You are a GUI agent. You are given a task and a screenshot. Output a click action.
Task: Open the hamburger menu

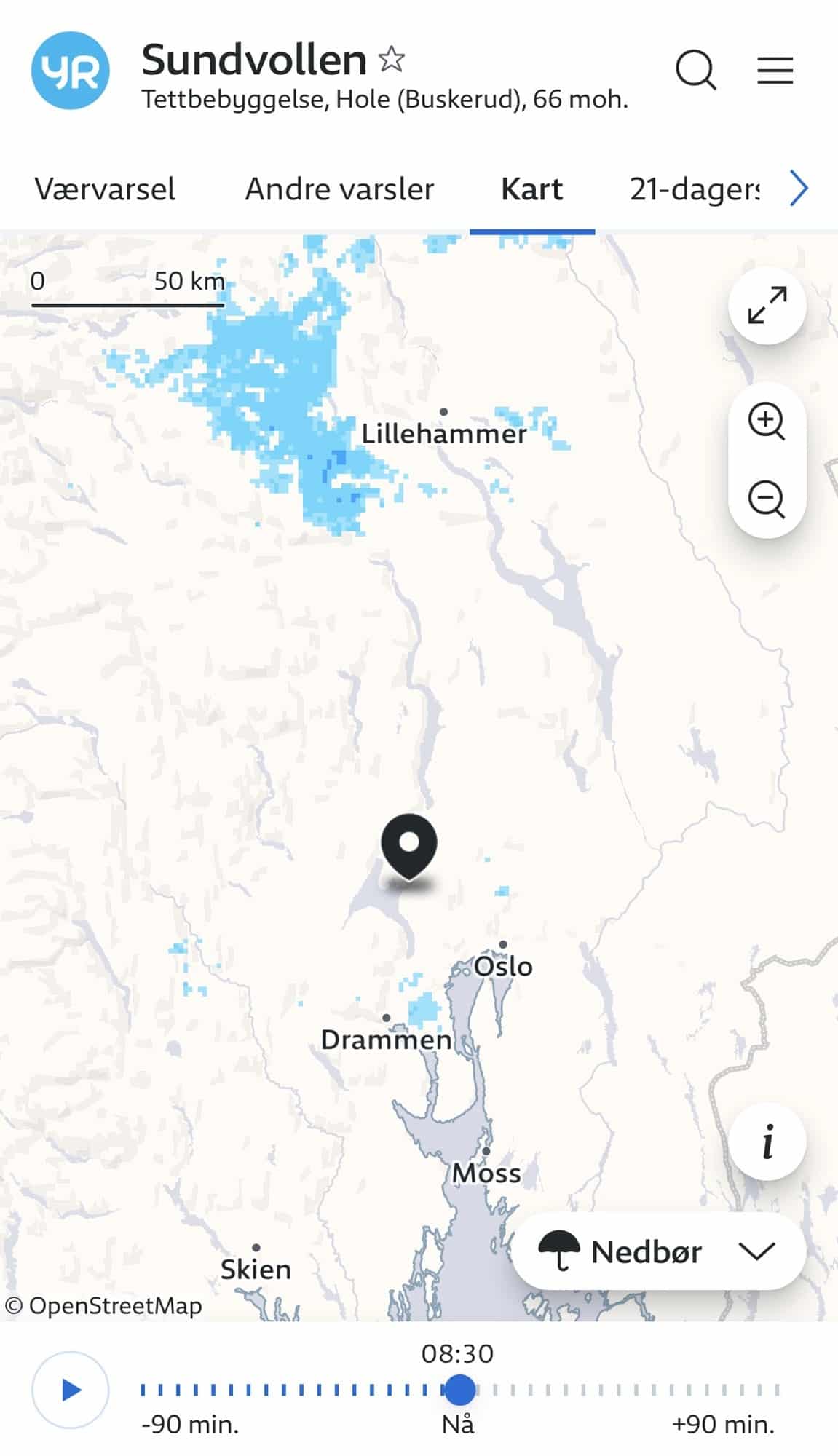pyautogui.click(x=775, y=71)
